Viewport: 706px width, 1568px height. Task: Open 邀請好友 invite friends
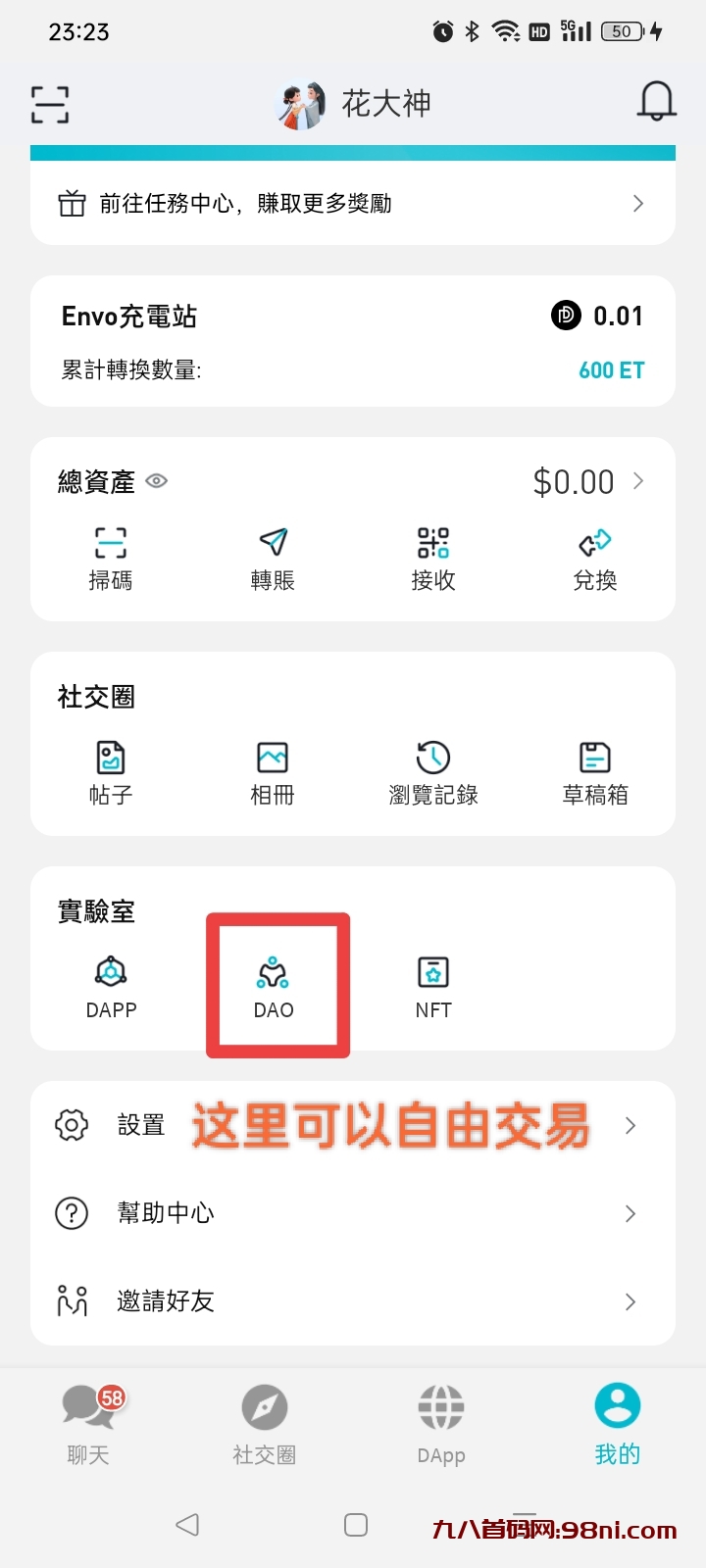353,1301
